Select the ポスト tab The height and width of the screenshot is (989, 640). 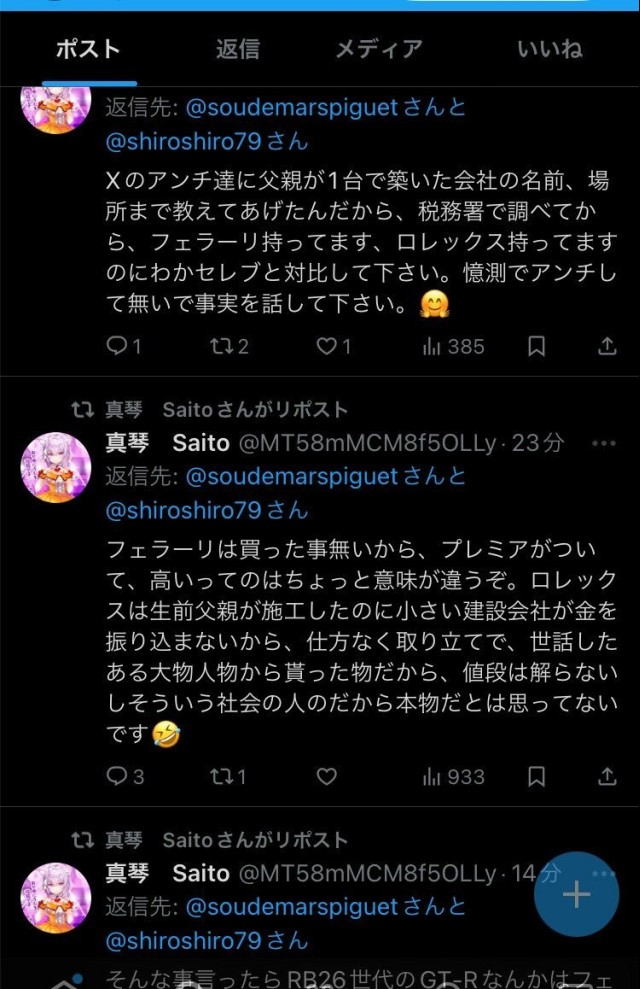coord(88,49)
